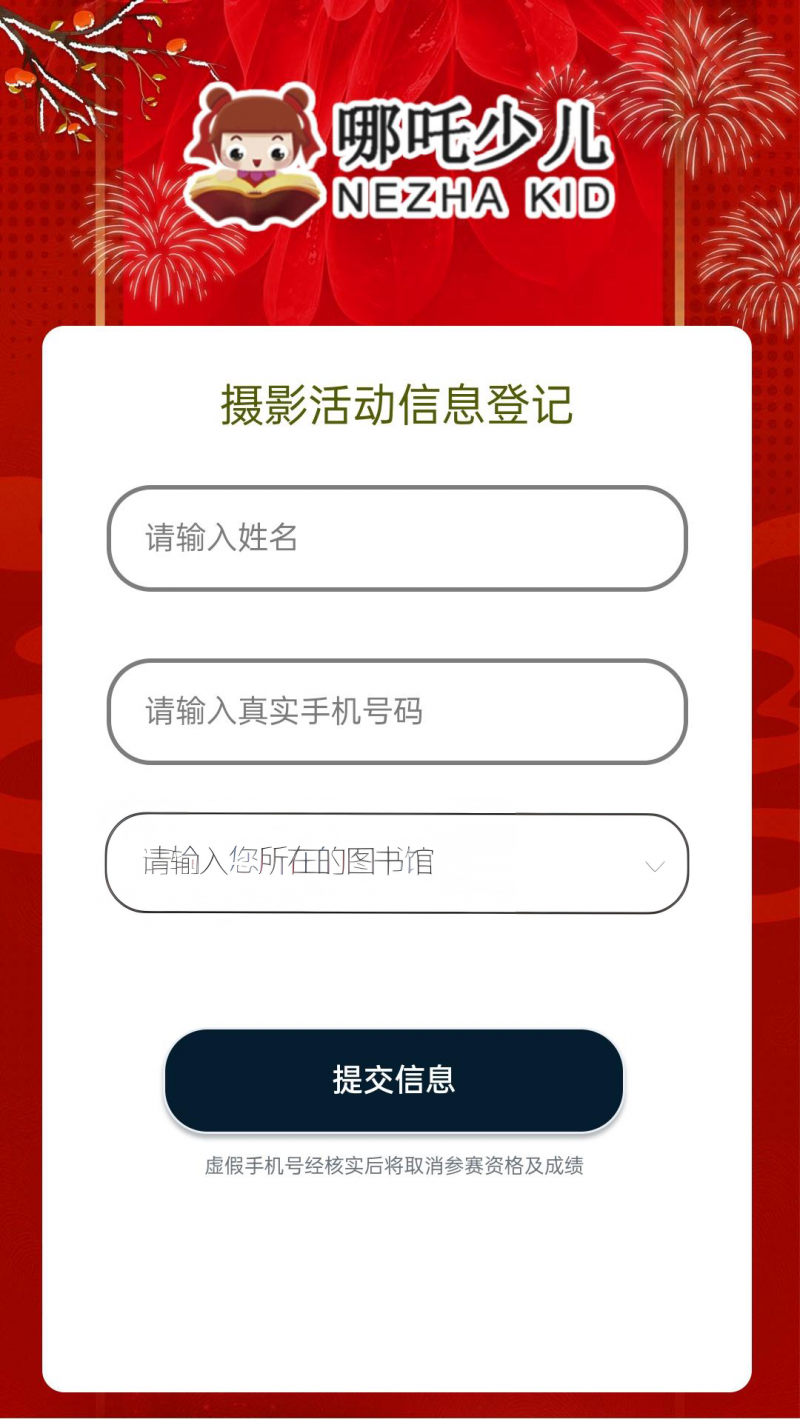Screen dimensions: 800x1419
Task: Expand the library selection dropdown
Action: tap(397, 863)
